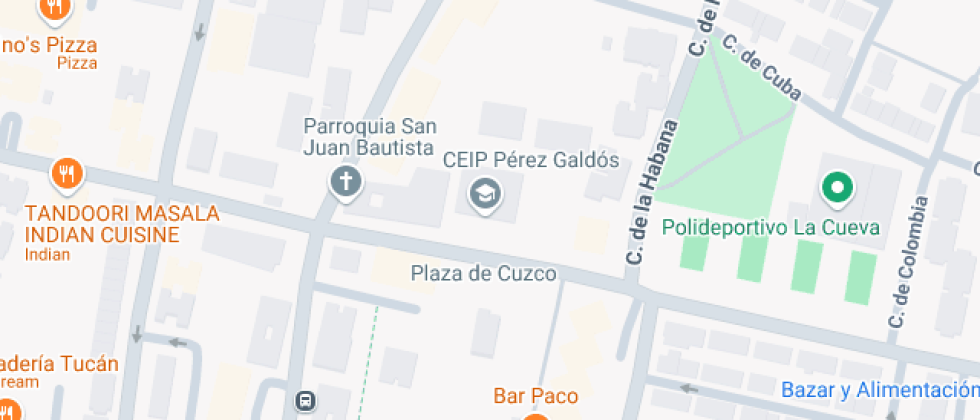Open the Tandoori Masala Indian Cuisine restaurant pin
The height and width of the screenshot is (420, 980).
[x=68, y=174]
